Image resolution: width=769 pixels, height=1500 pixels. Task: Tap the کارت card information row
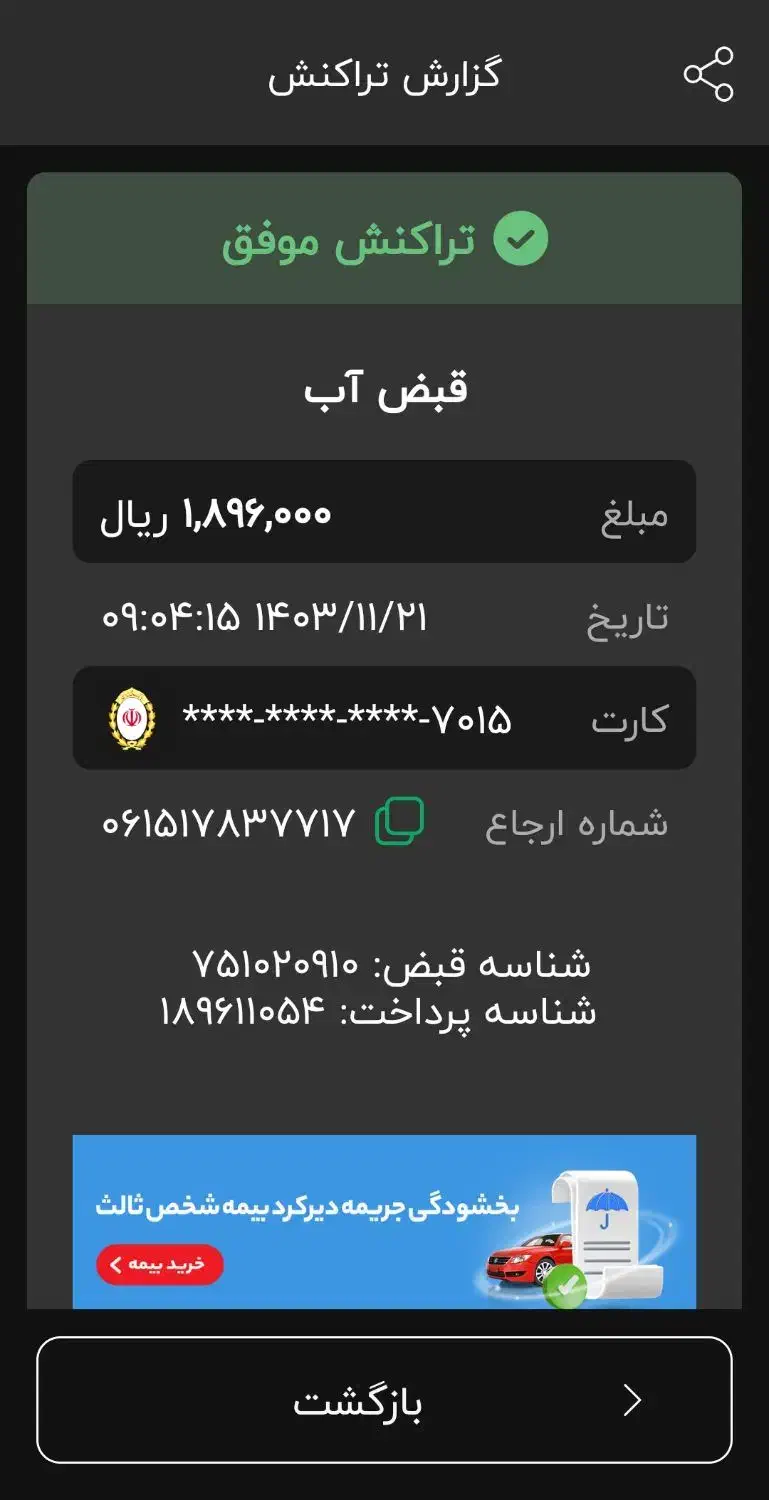coord(384,718)
